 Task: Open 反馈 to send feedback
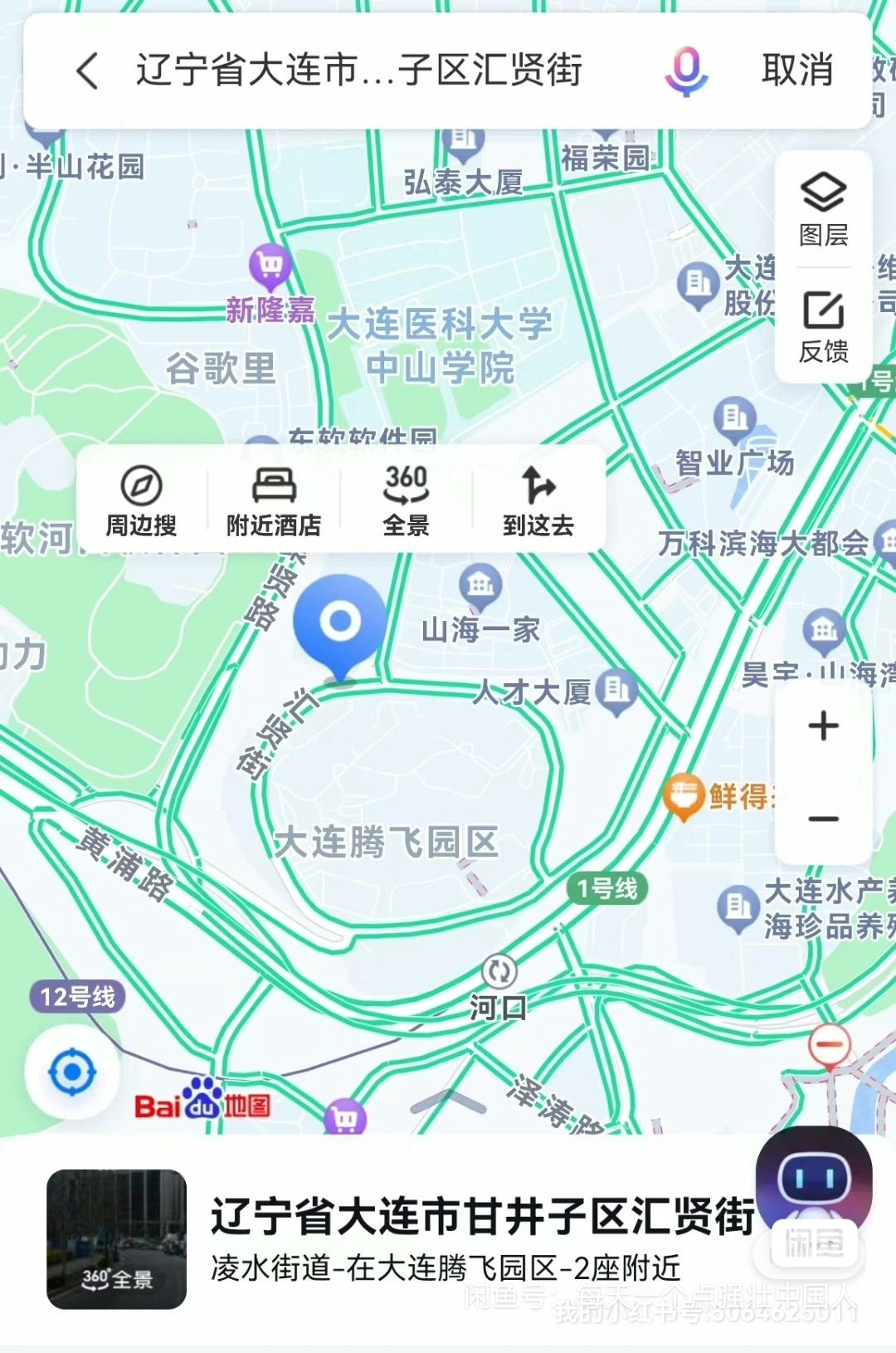point(823,326)
